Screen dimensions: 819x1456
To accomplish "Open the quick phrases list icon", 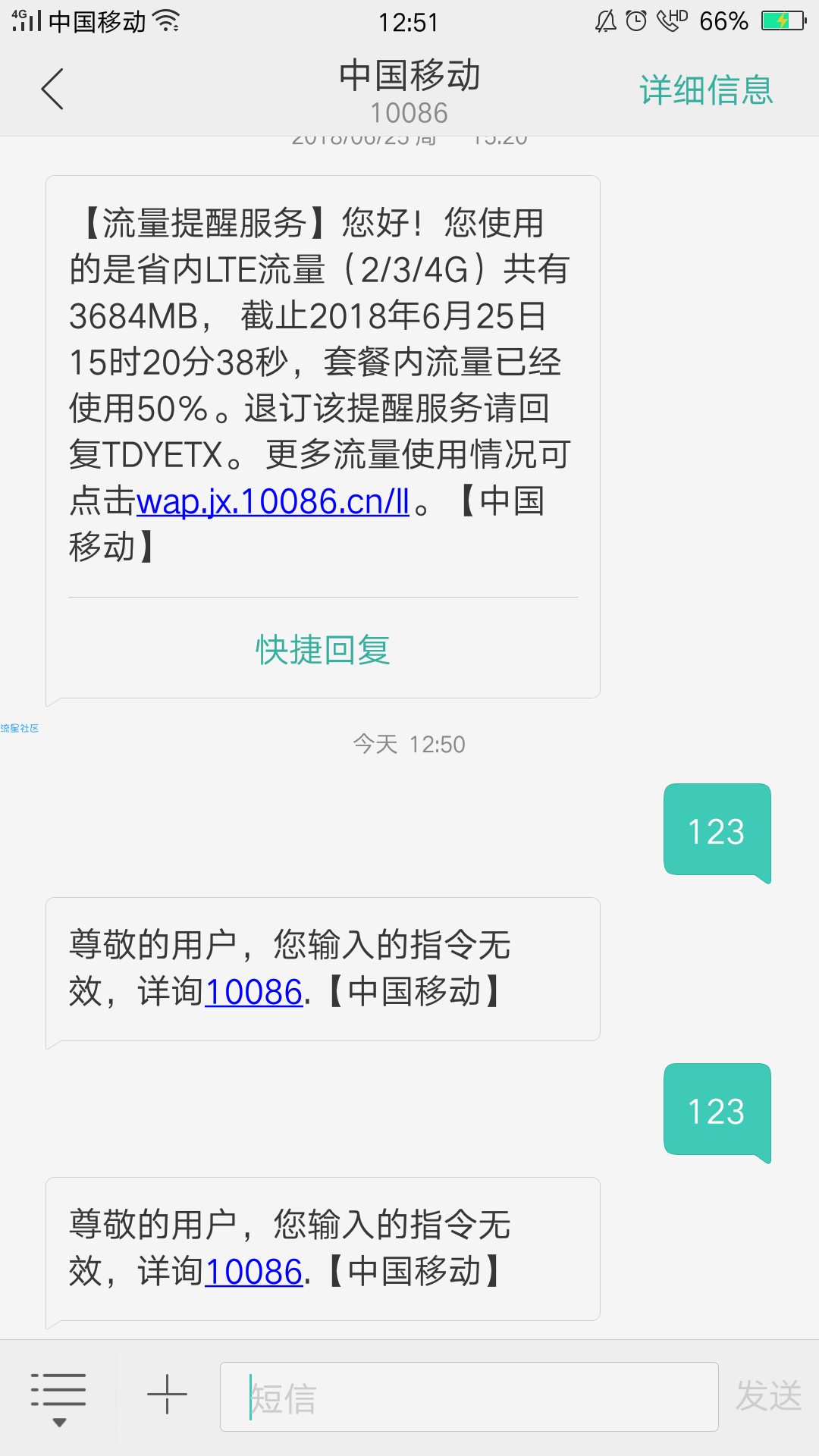I will coord(58,1398).
